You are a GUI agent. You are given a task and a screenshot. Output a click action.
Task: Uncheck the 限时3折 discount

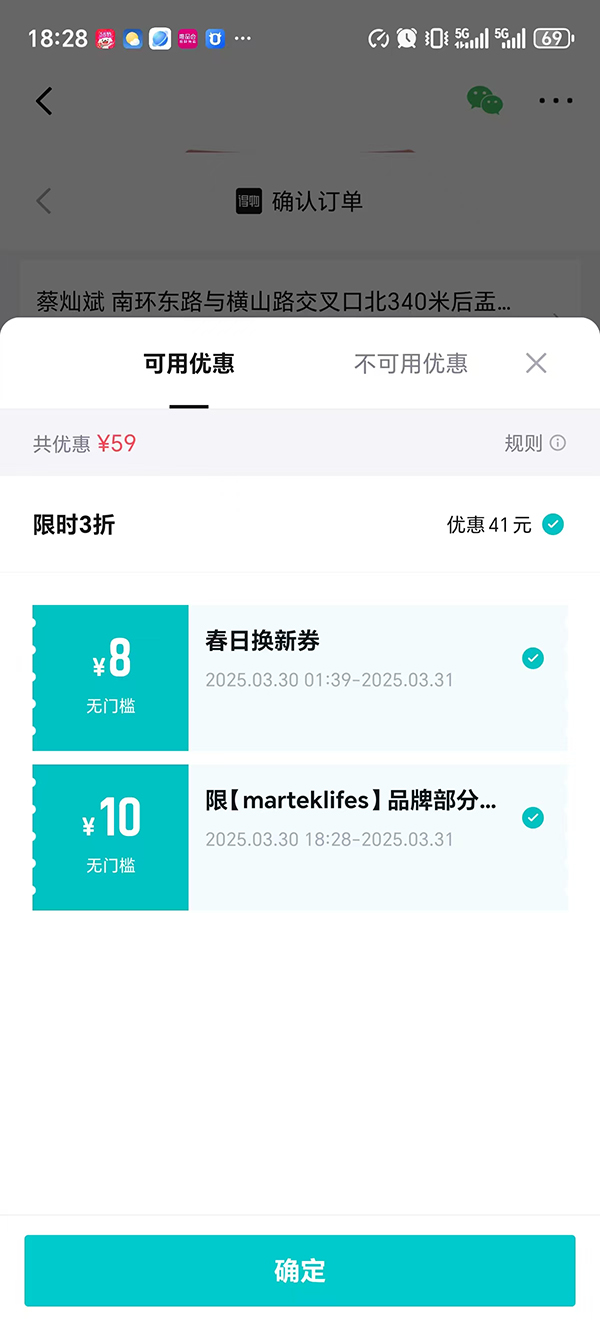click(x=553, y=524)
